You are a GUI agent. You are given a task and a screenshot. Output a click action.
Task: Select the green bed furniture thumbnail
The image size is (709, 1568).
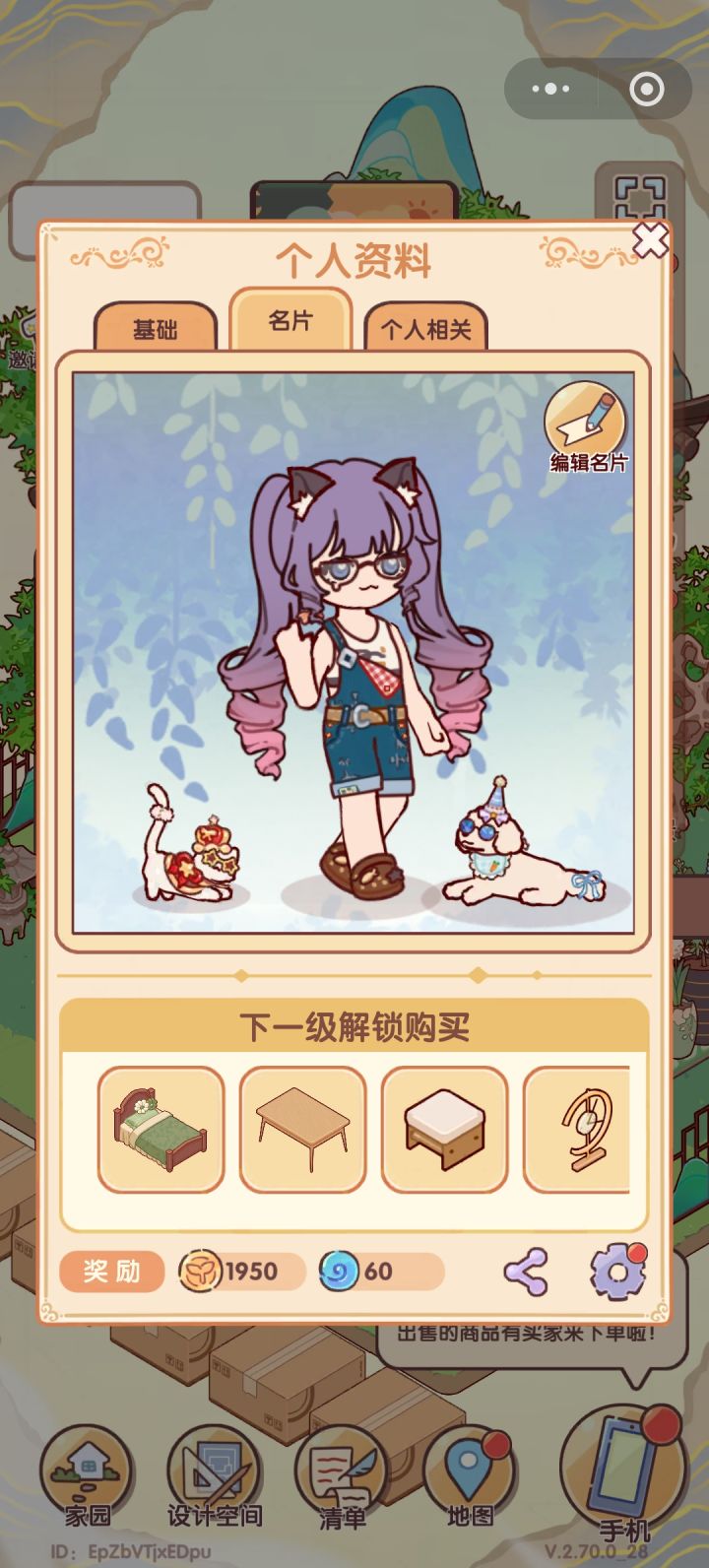click(x=161, y=1128)
